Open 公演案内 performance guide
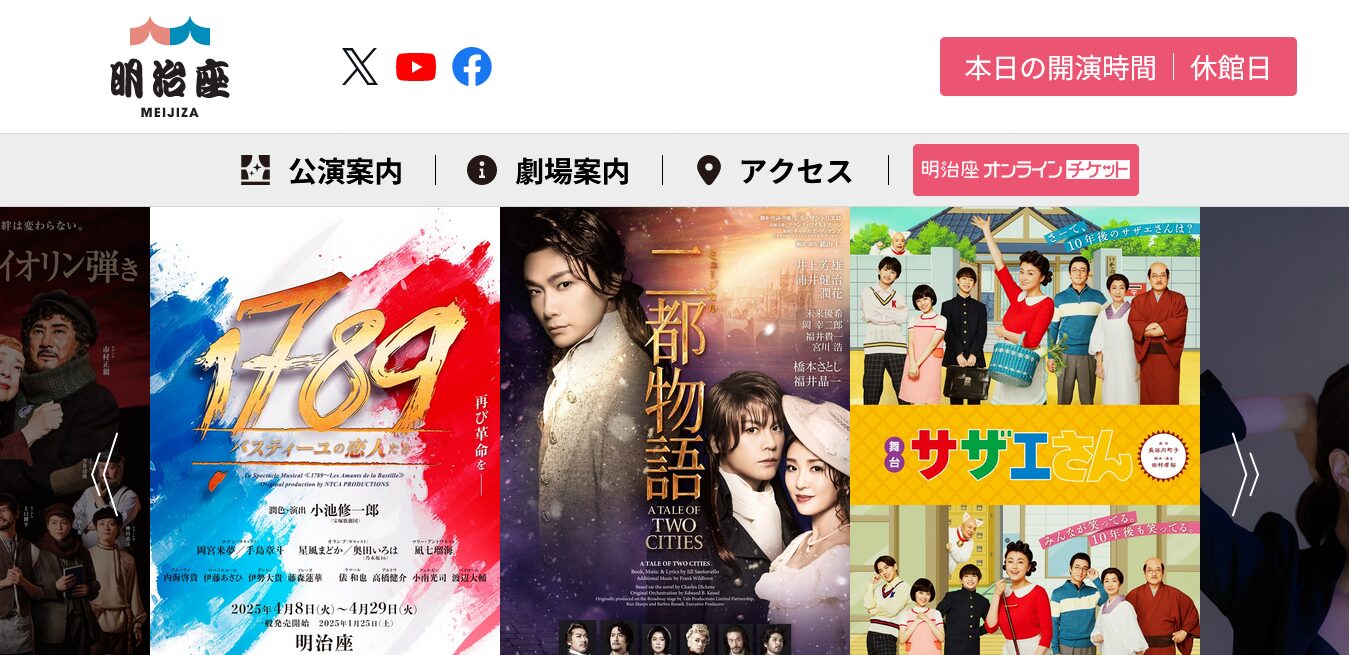The width and height of the screenshot is (1349, 655). pos(322,171)
